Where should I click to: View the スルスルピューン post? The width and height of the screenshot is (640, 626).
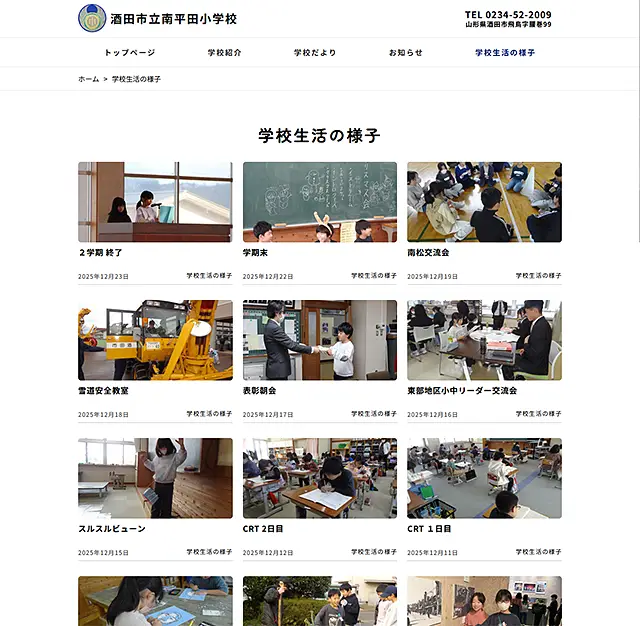[x=155, y=479]
